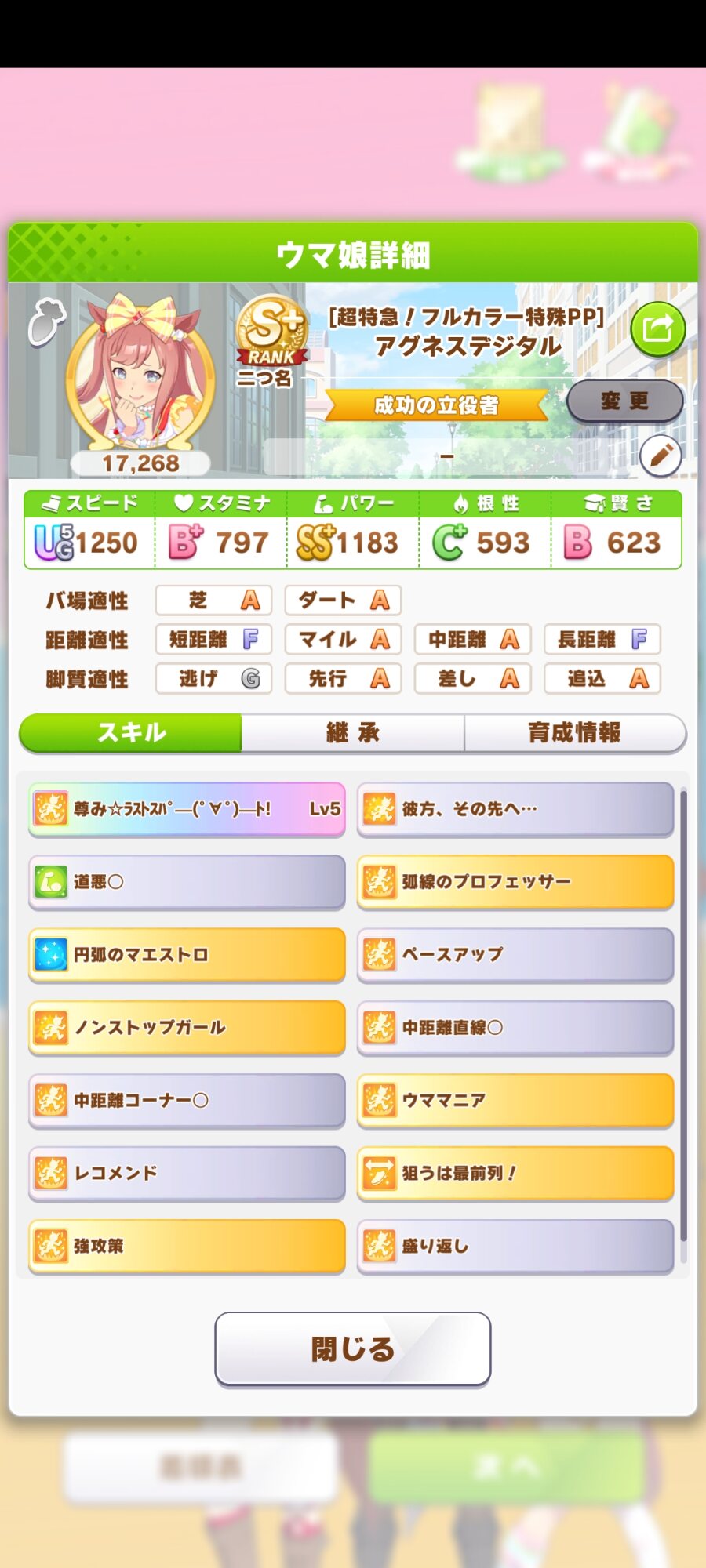Viewport: 706px width, 1568px height.
Task: Tap the 盛り返し skill
Action: (x=515, y=1246)
